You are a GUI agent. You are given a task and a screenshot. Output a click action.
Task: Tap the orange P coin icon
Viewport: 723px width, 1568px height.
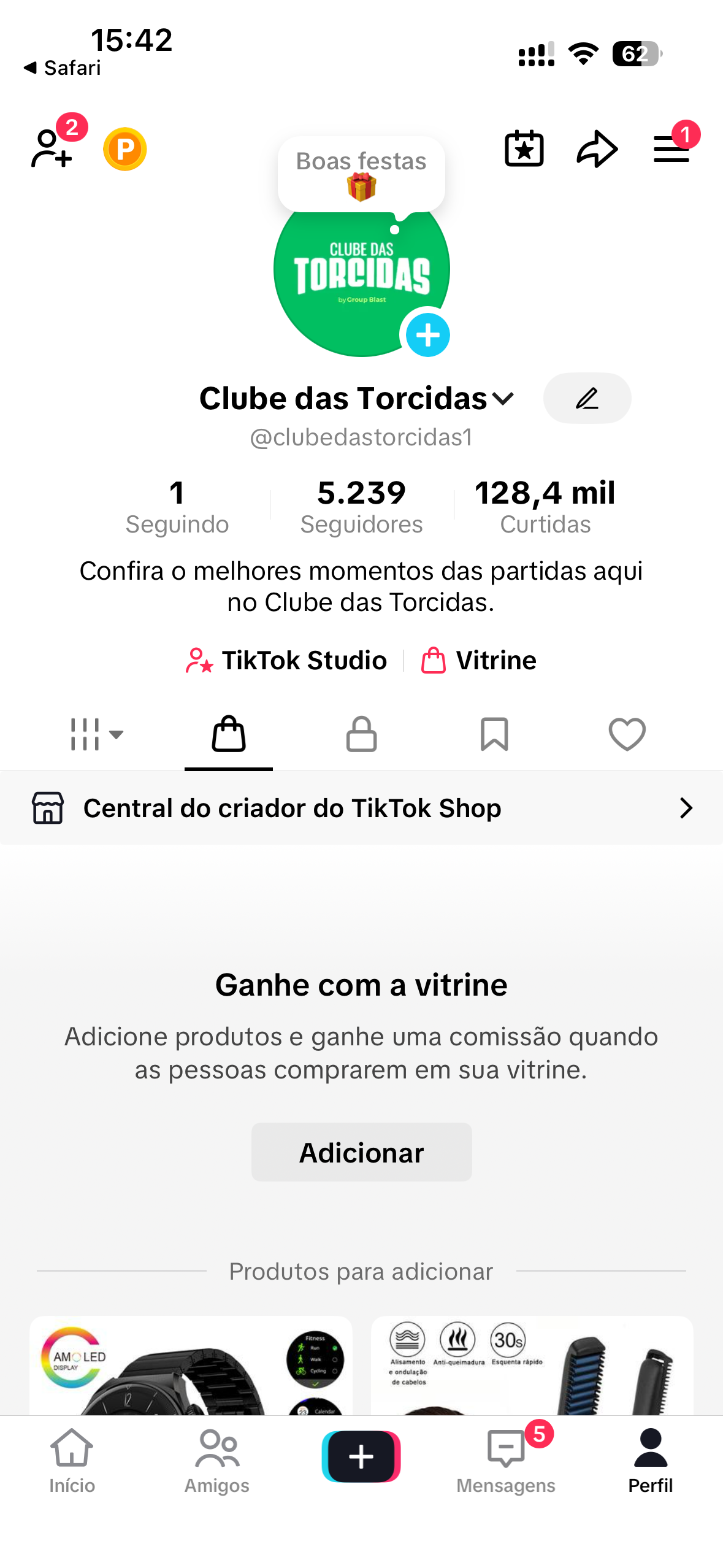click(x=125, y=148)
